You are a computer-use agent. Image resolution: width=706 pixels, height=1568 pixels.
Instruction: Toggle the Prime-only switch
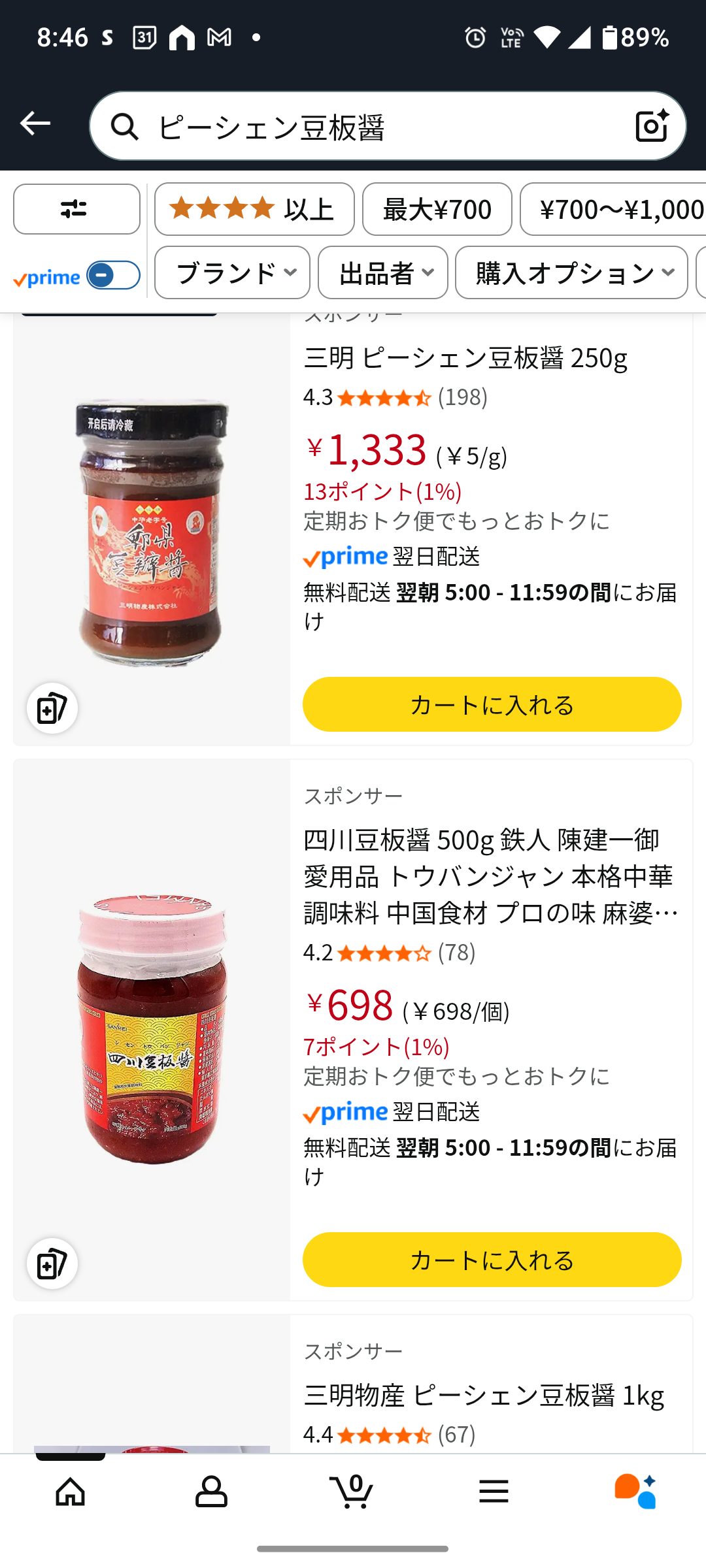click(x=113, y=275)
